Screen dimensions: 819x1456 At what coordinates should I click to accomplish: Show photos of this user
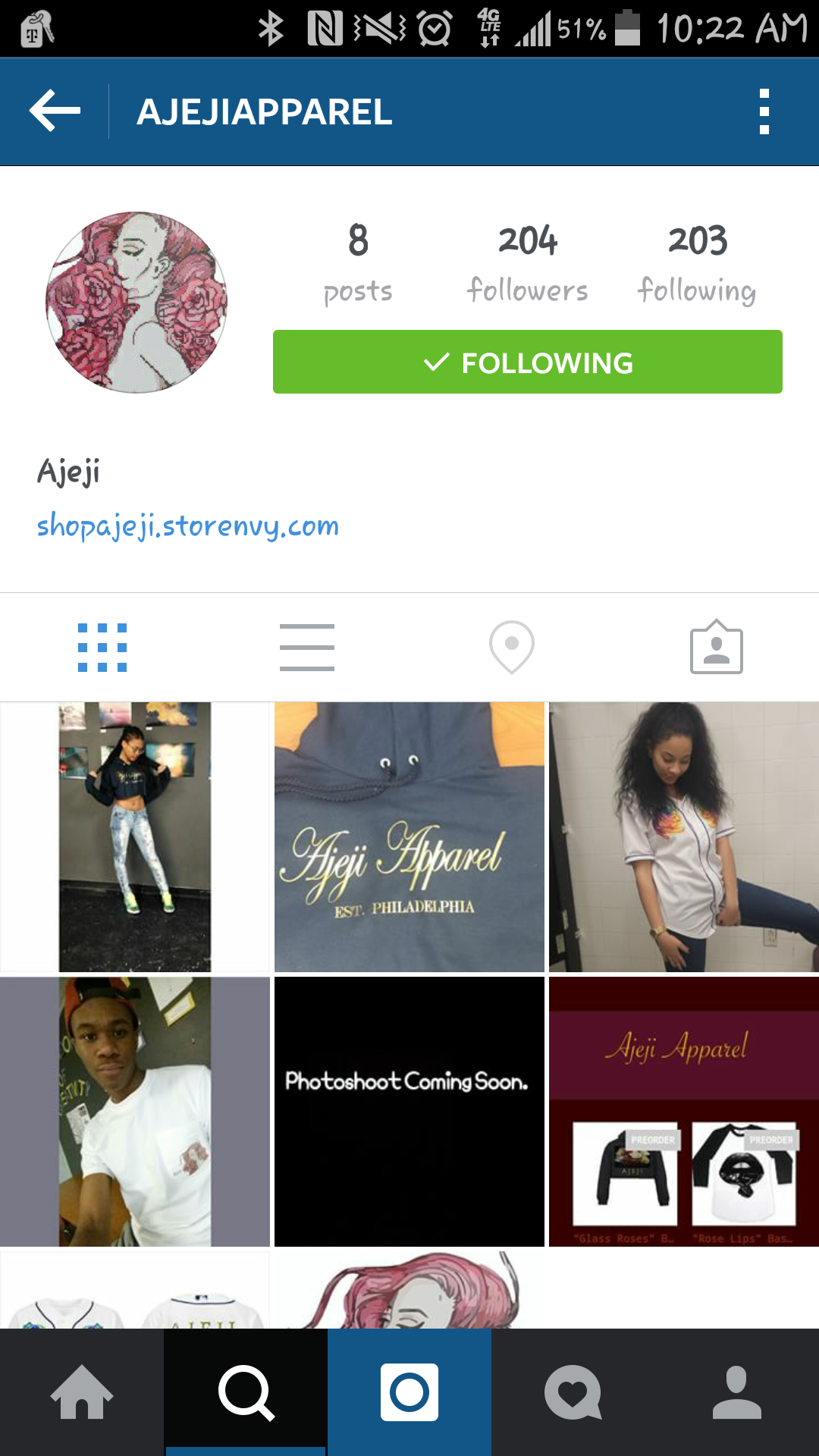pyautogui.click(x=716, y=648)
